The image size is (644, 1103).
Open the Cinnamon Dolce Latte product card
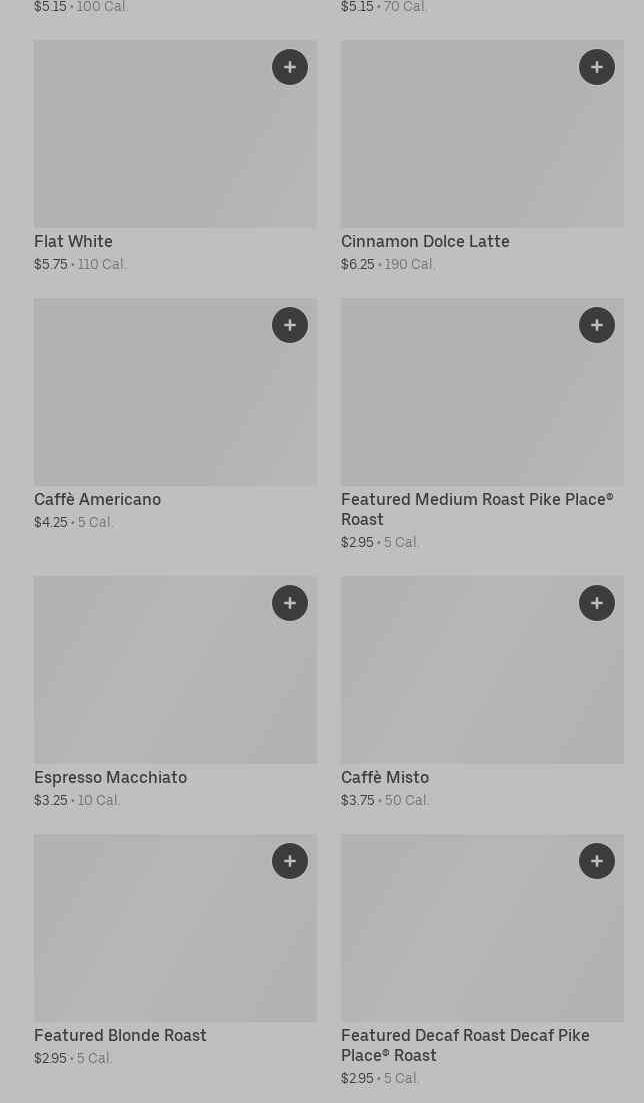tap(460, 150)
